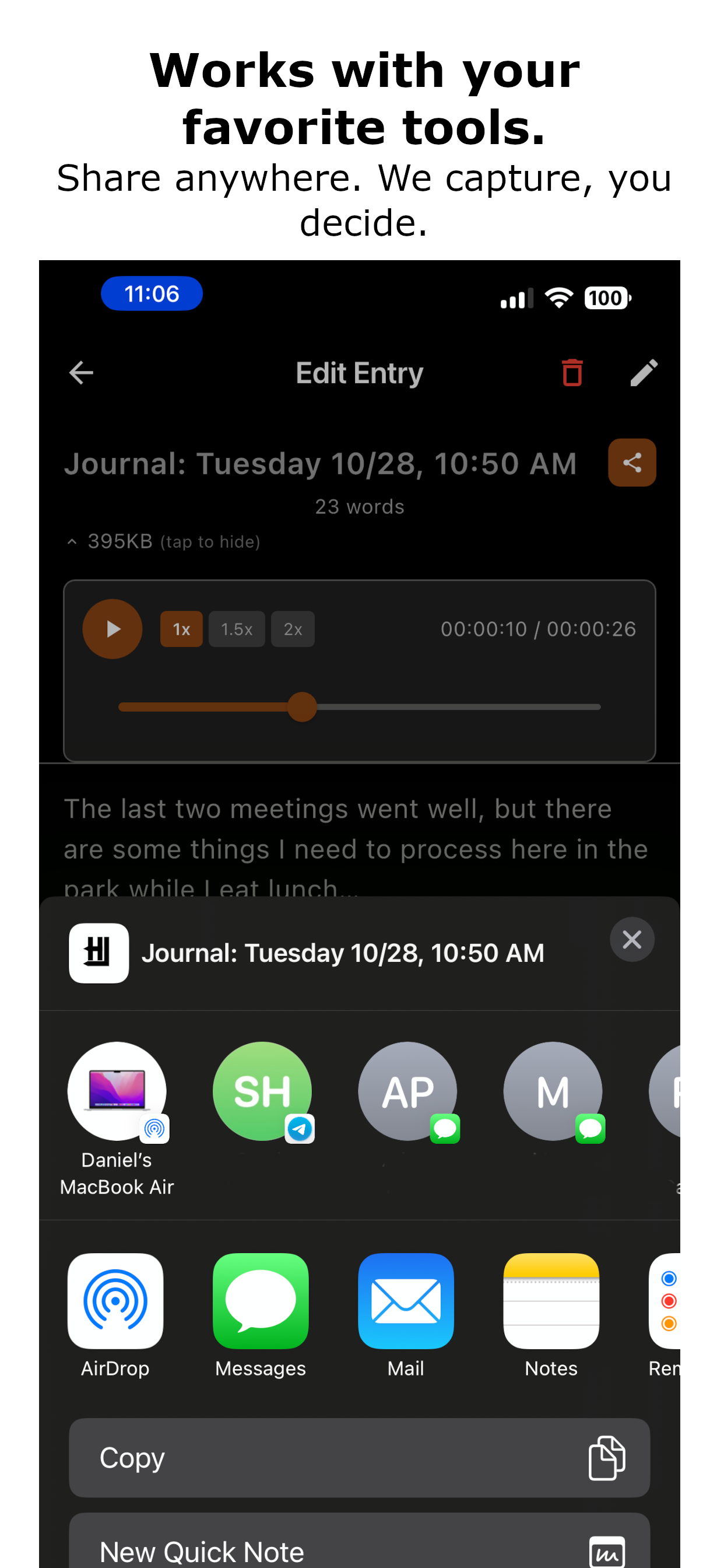
Task: Switch playback speed to 1.5x
Action: (237, 629)
